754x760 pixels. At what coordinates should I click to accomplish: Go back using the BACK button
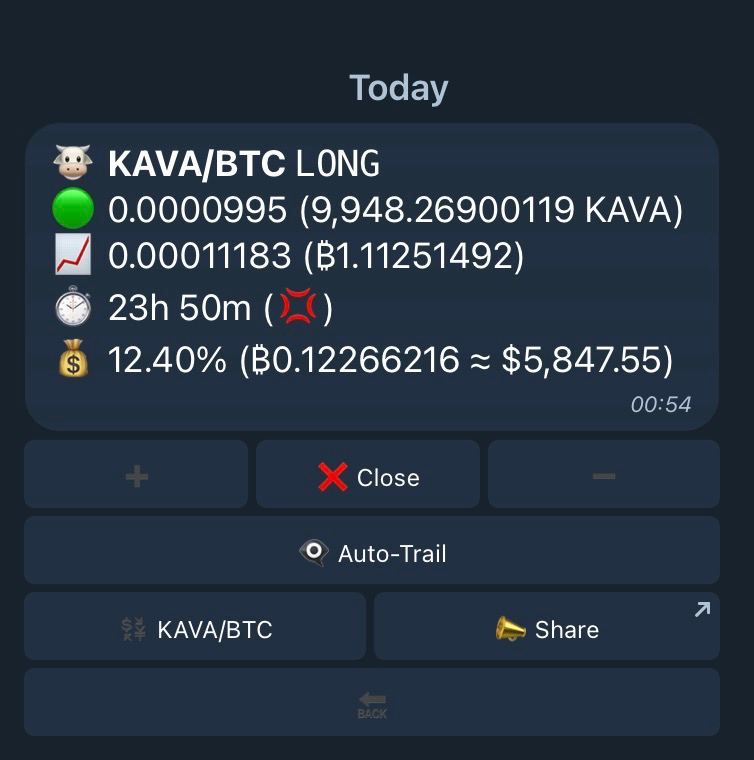point(372,704)
